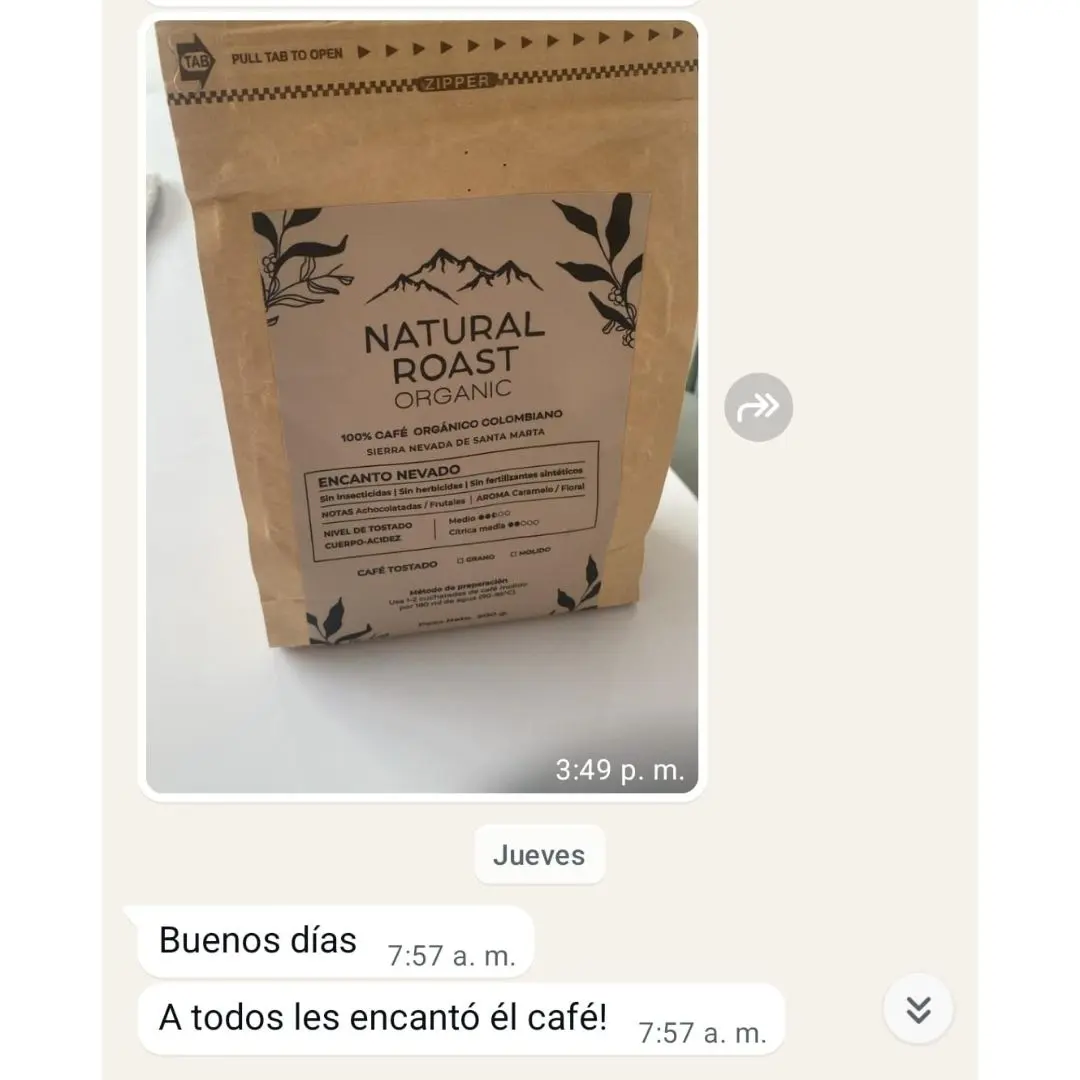
Task: Jump to the latest messages
Action: pos(918,1009)
